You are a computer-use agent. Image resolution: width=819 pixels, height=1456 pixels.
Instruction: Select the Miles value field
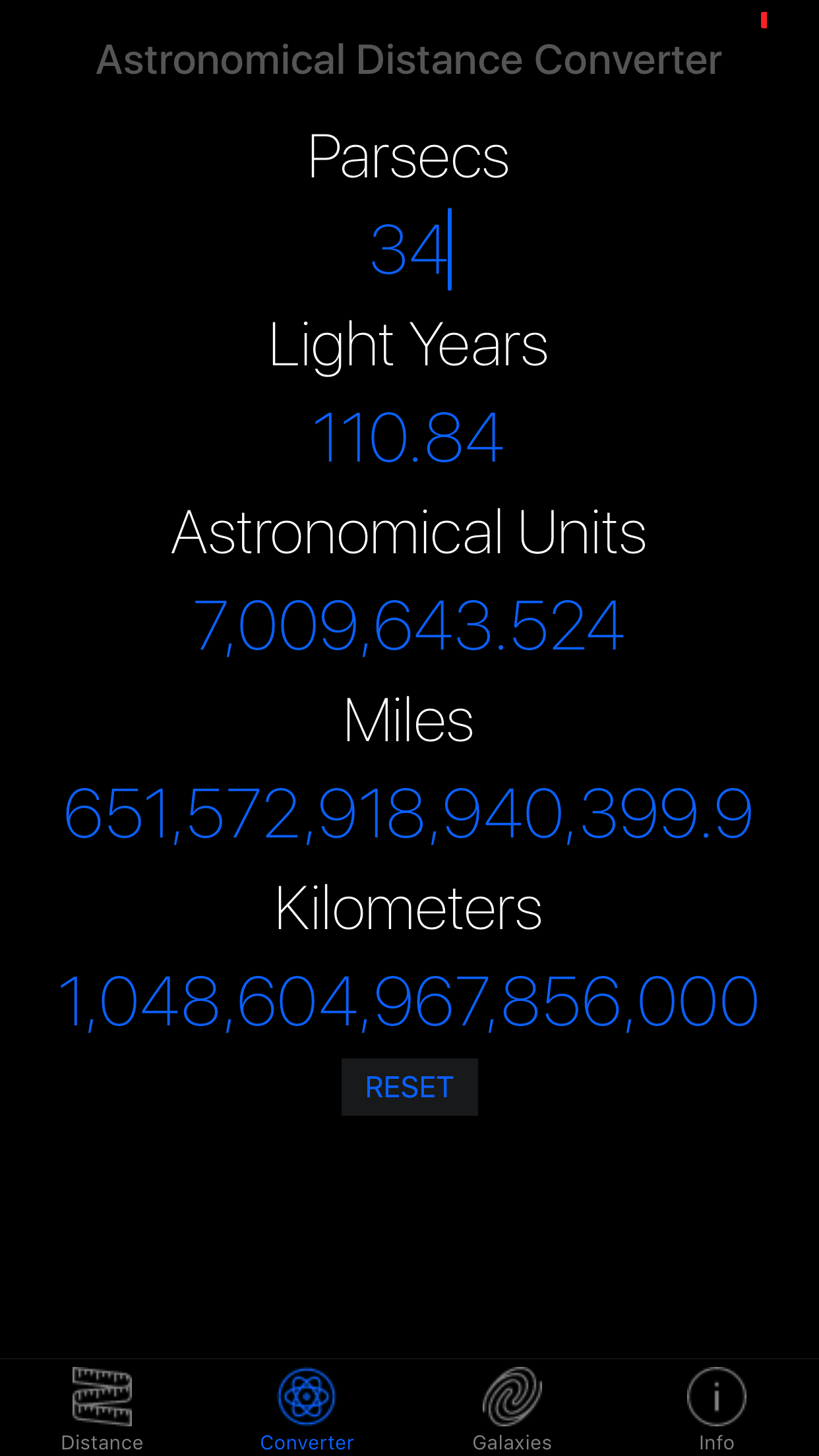click(409, 814)
